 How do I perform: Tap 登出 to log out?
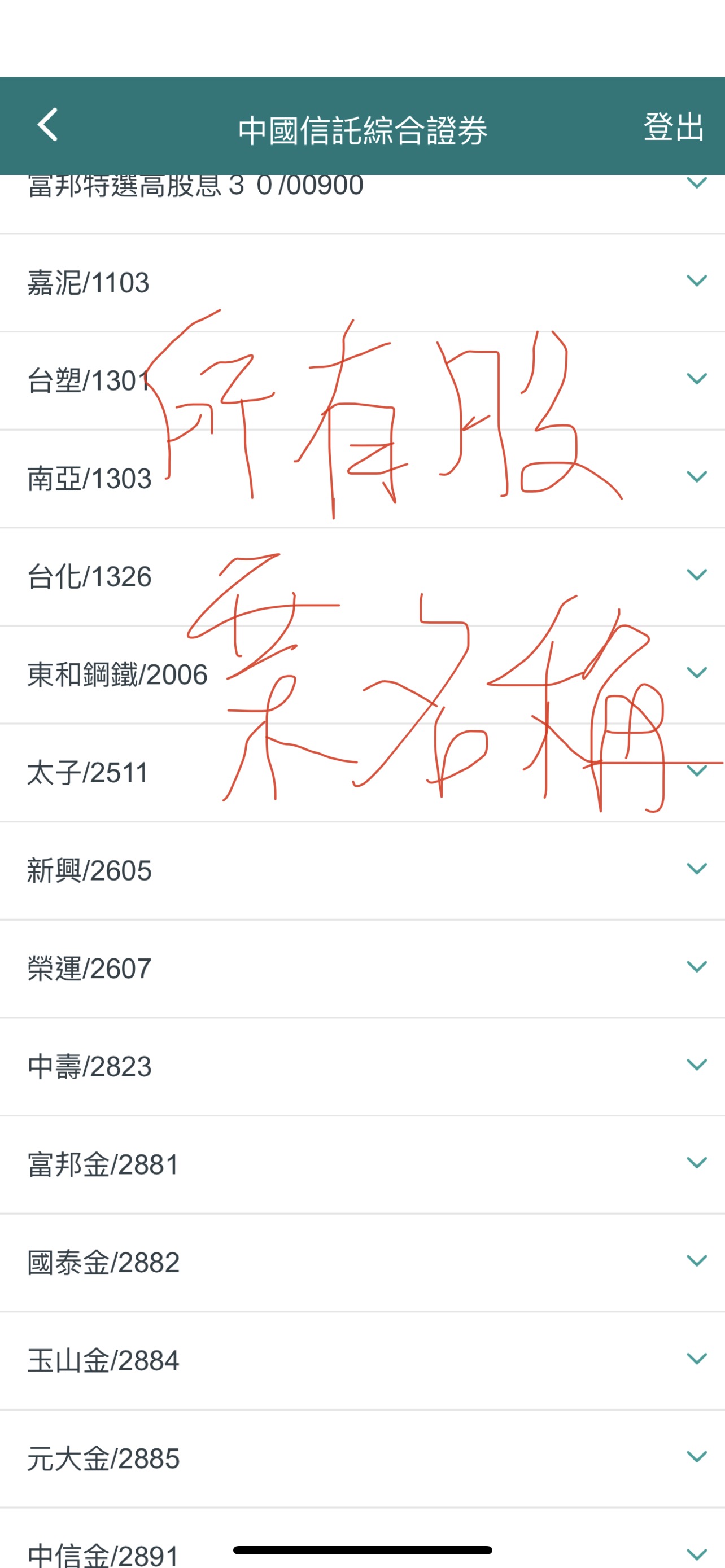(x=673, y=126)
